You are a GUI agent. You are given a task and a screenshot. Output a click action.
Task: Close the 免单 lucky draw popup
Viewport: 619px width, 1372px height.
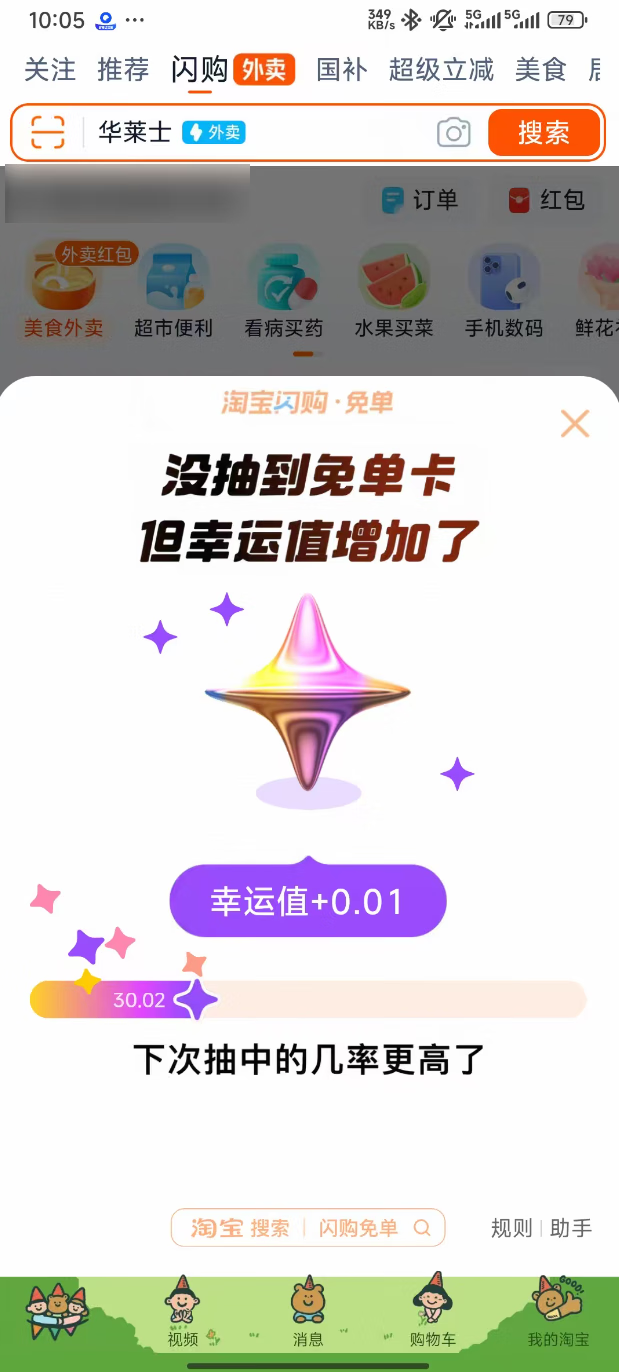[575, 424]
